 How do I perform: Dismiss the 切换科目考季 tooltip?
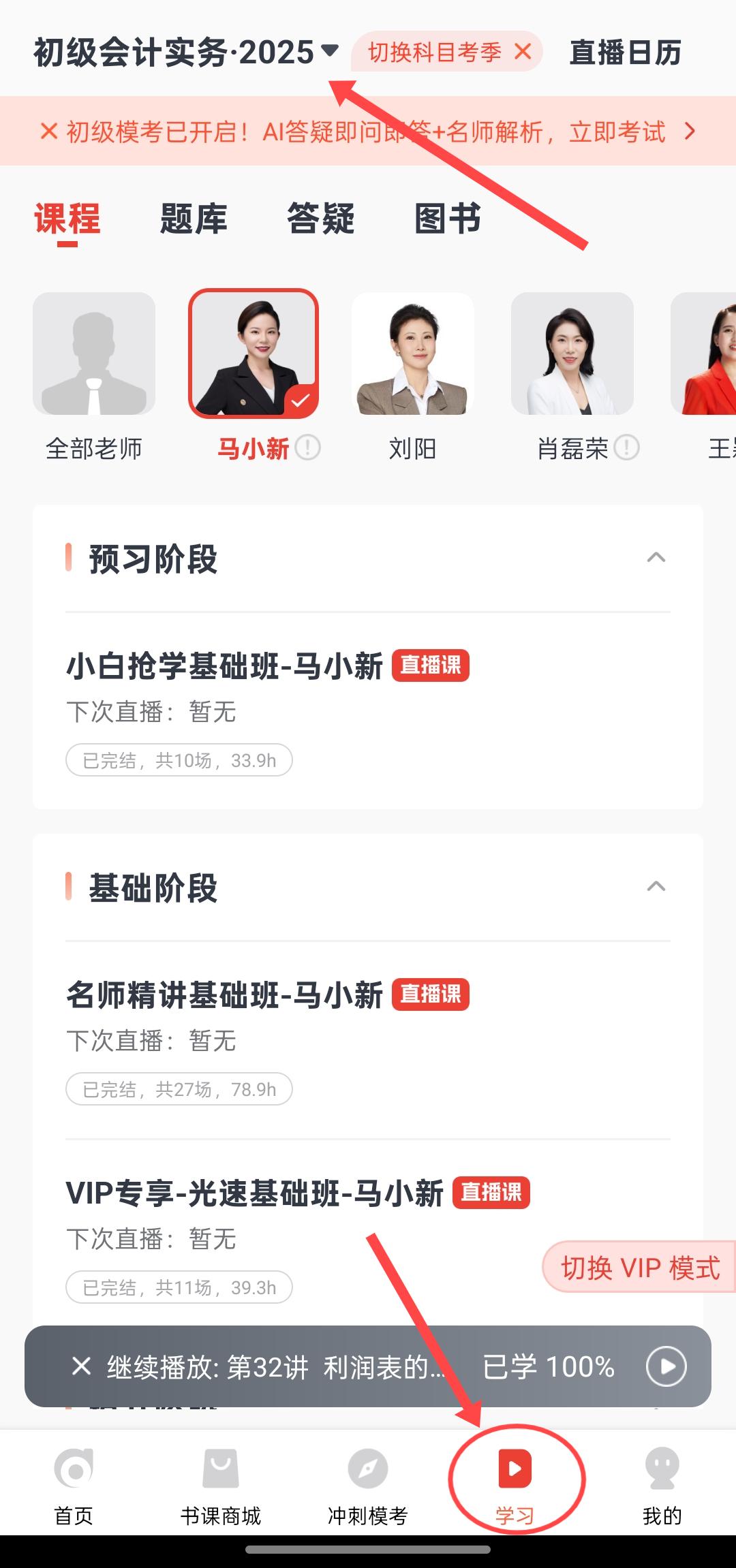click(x=523, y=51)
